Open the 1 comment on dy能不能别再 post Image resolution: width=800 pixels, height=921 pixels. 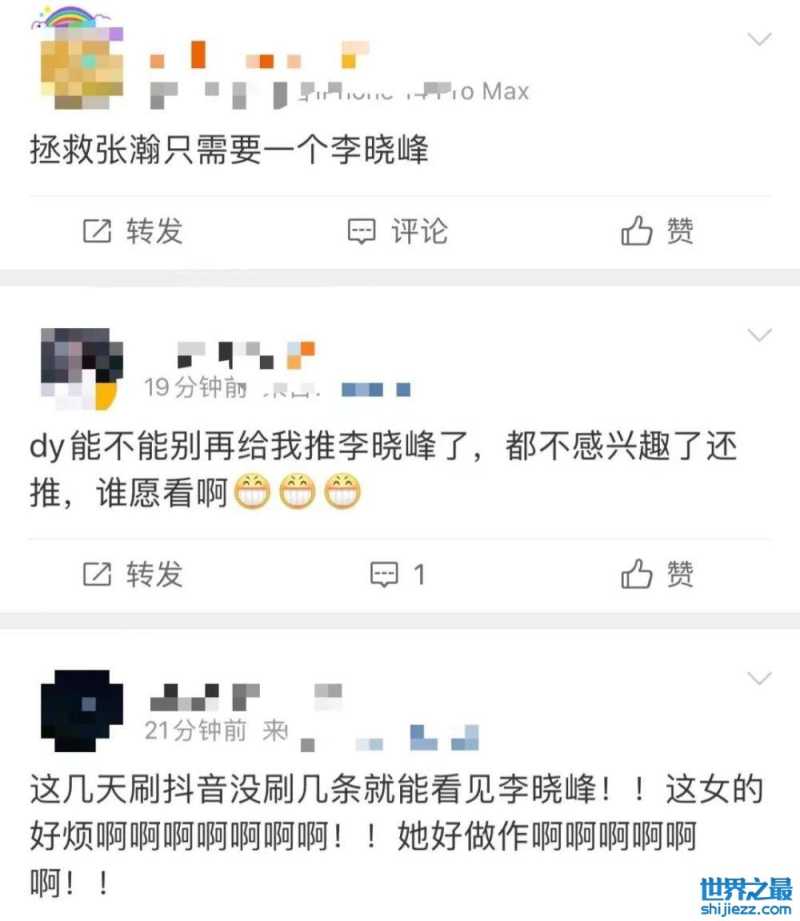(x=397, y=574)
